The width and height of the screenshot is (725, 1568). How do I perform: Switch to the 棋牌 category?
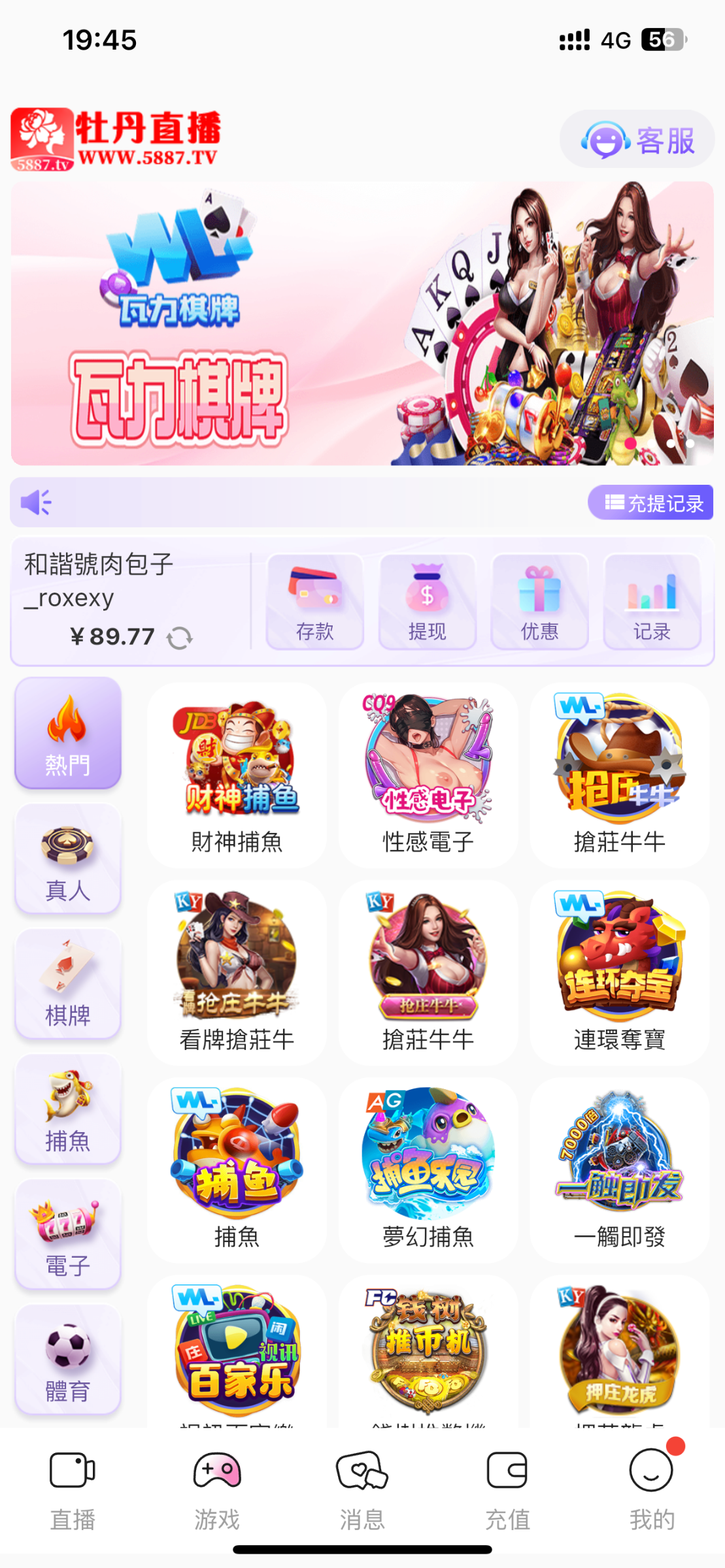(68, 983)
